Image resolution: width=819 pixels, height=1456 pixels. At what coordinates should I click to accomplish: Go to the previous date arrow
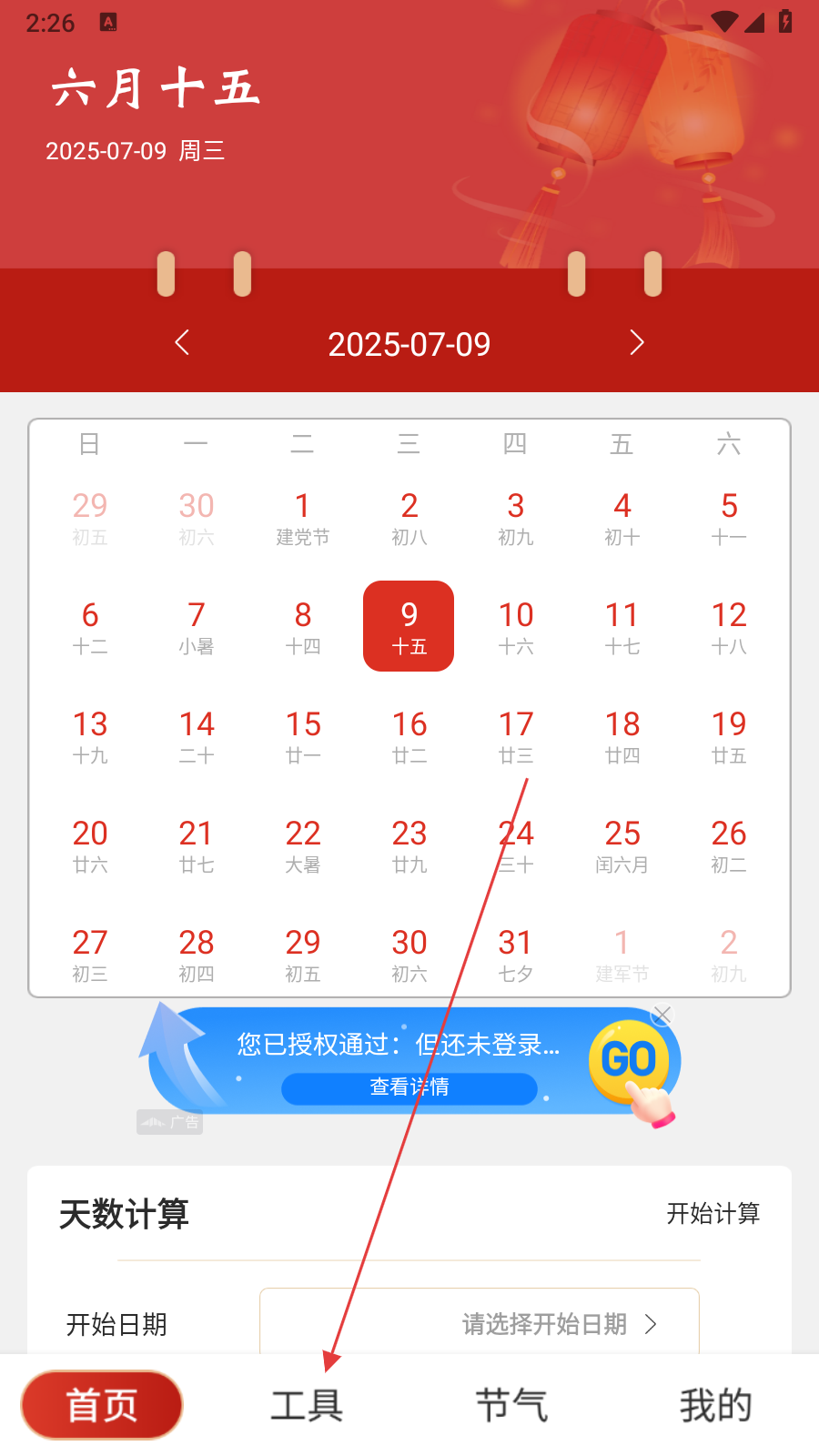pyautogui.click(x=182, y=343)
